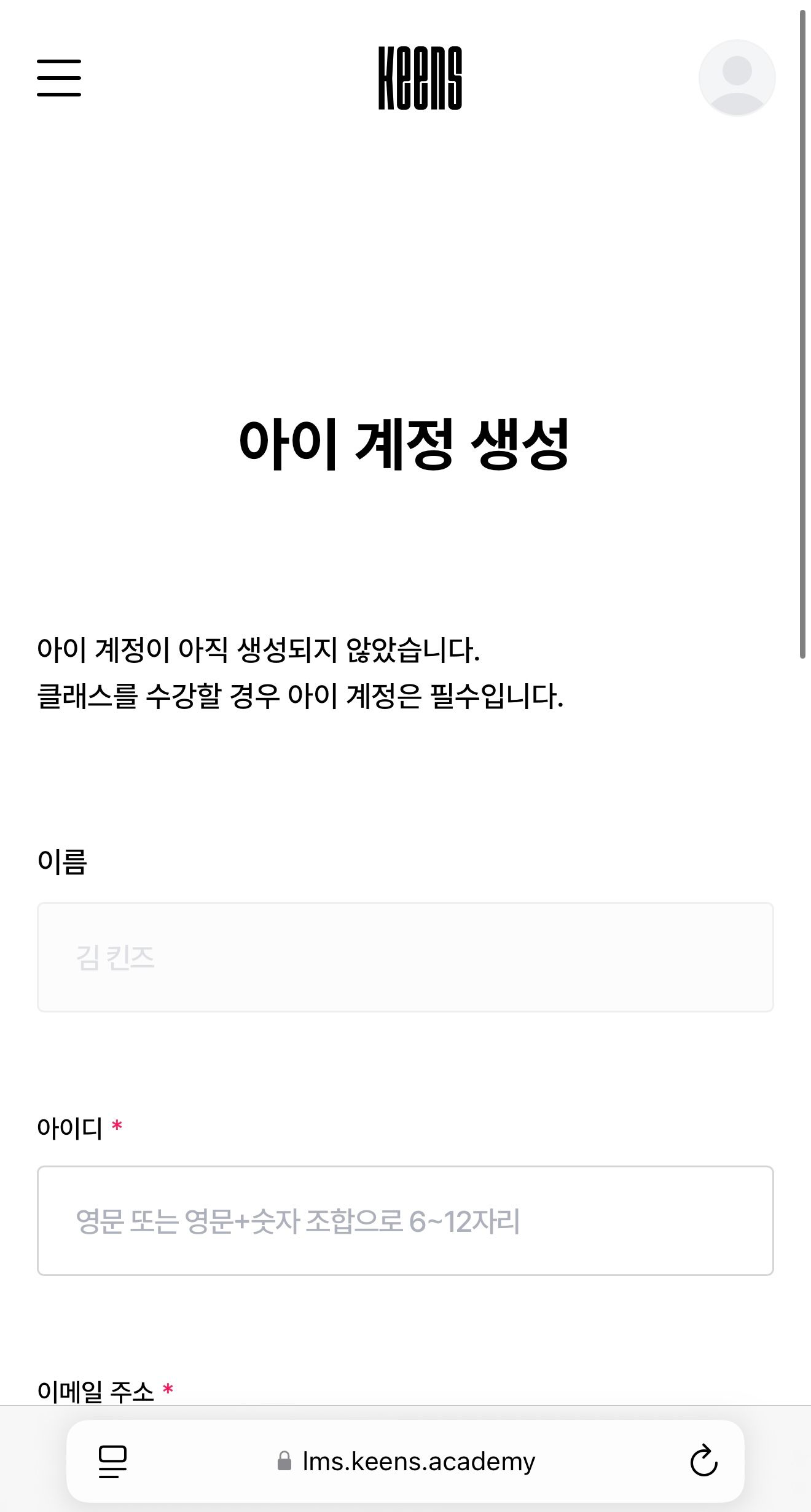Open the hamburger menu
Viewport: 811px width, 1512px height.
pos(59,78)
